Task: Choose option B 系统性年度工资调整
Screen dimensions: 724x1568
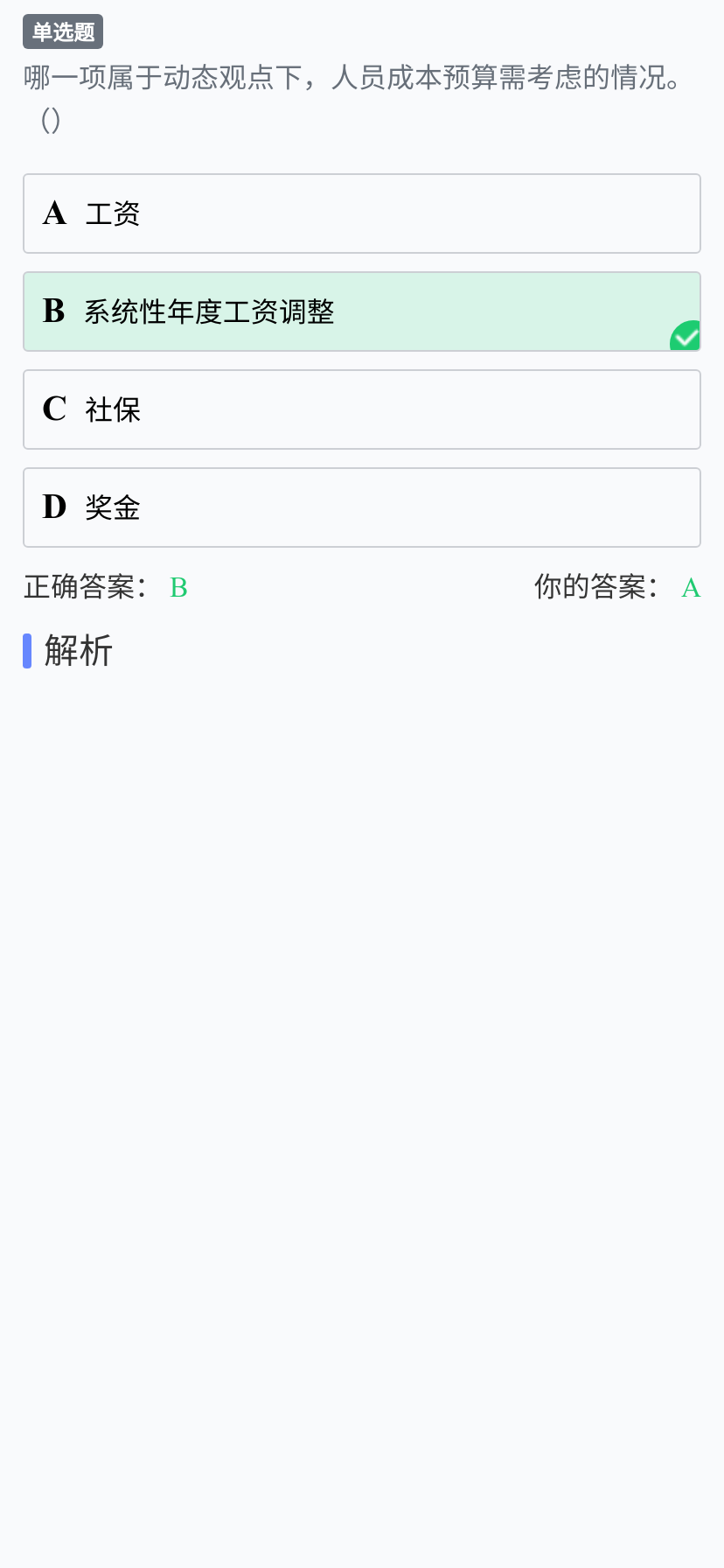Action: (x=362, y=311)
